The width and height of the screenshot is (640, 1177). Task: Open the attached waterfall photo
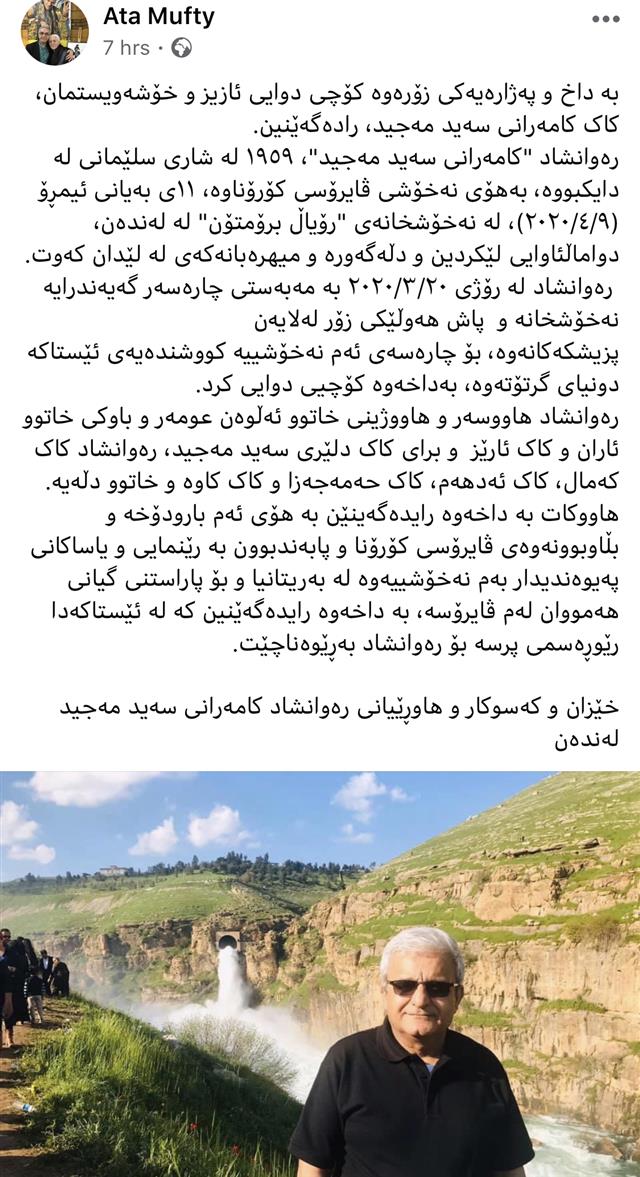(x=320, y=973)
